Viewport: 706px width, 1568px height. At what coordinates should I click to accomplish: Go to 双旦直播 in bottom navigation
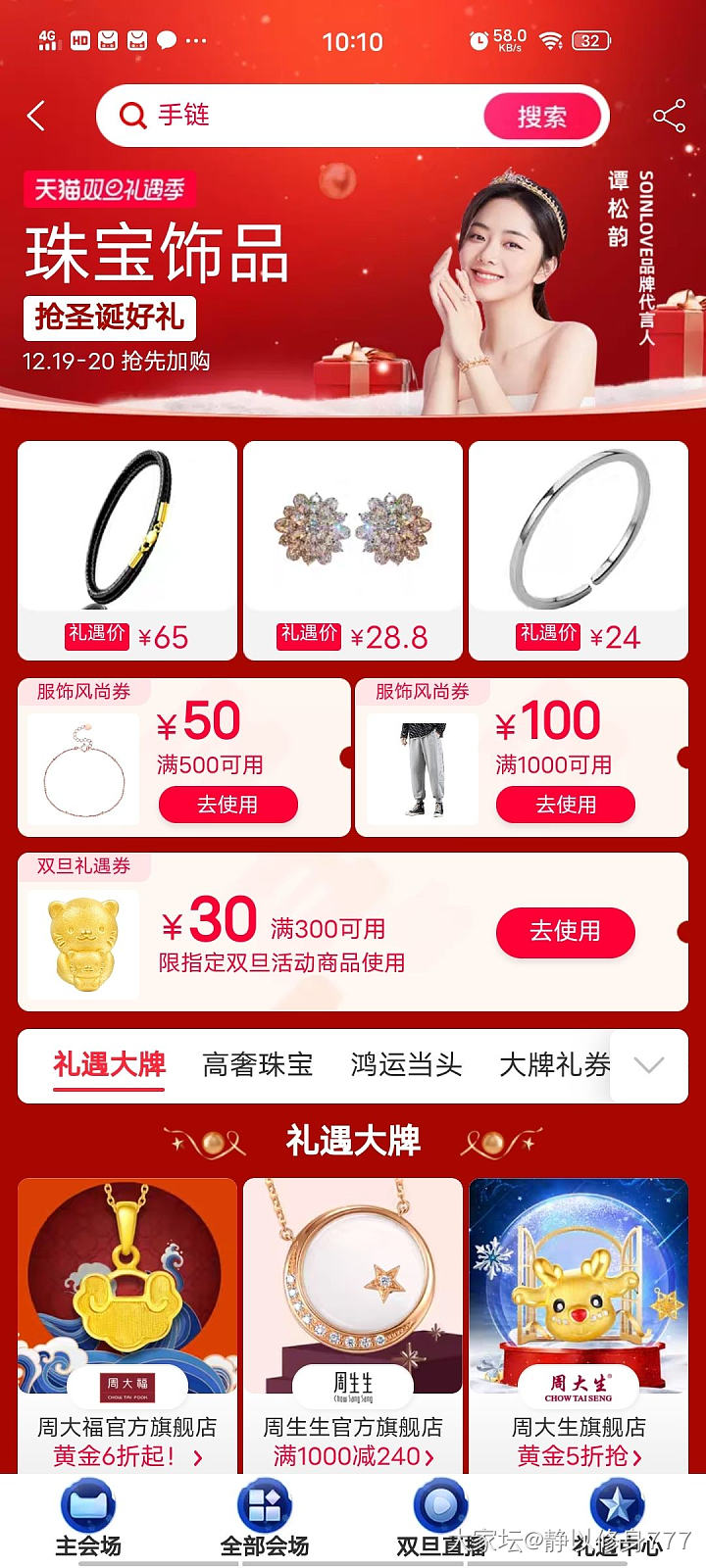(x=440, y=1521)
